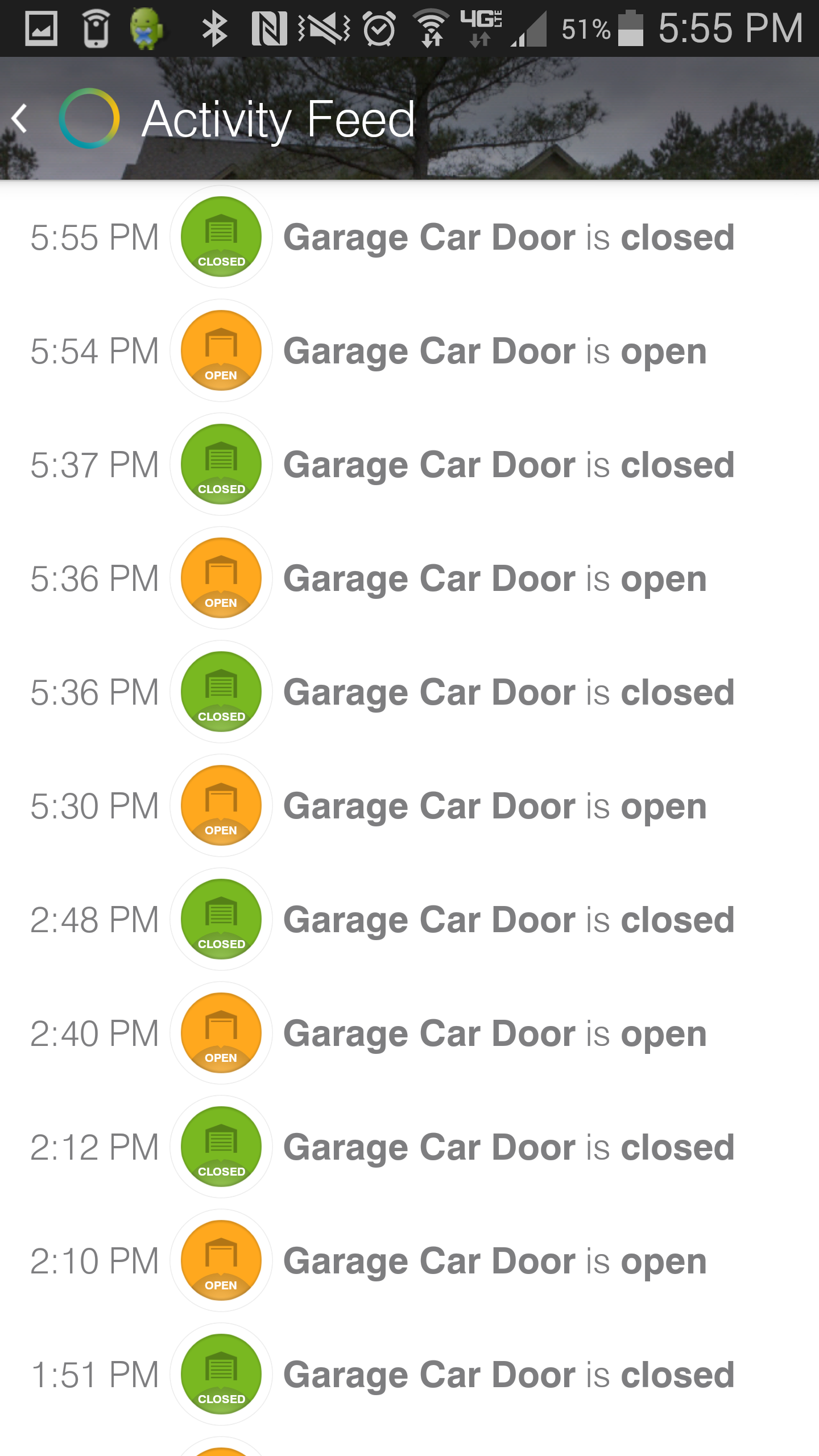This screenshot has width=819, height=1456.
Task: View the 5:30 PM door open entry
Action: point(409,805)
